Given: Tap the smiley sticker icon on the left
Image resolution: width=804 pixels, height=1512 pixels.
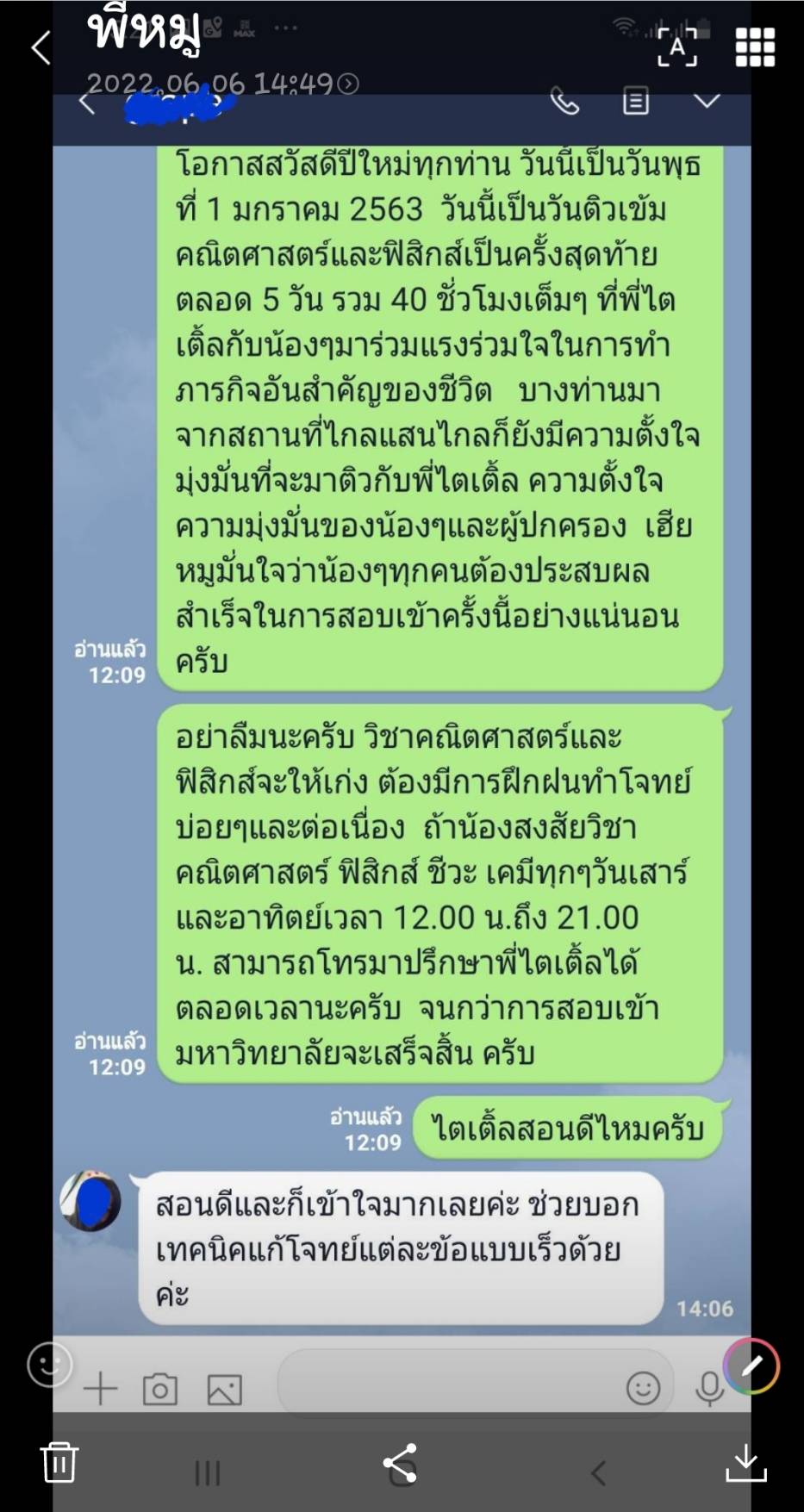Looking at the screenshot, I should pos(50,1365).
